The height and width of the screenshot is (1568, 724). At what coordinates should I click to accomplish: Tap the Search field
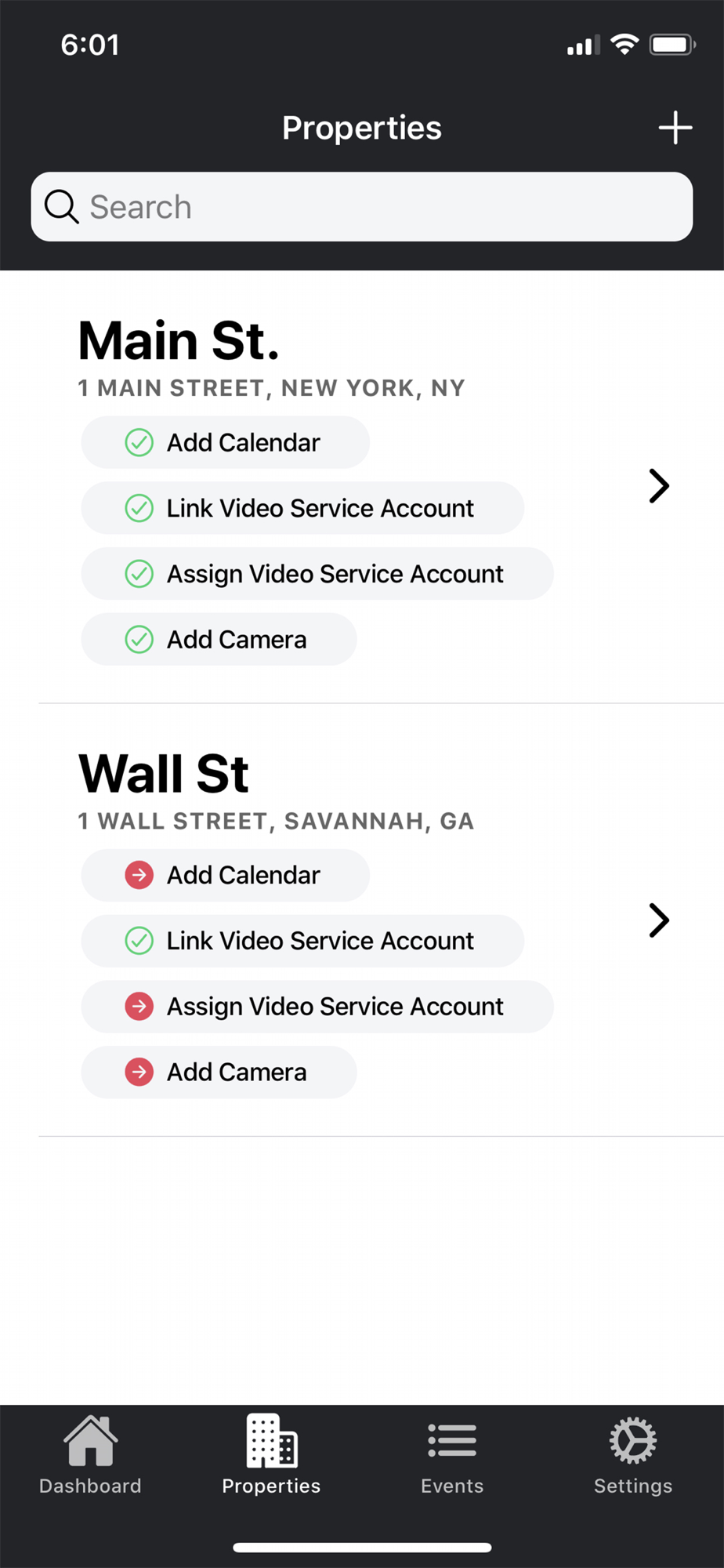click(x=362, y=207)
